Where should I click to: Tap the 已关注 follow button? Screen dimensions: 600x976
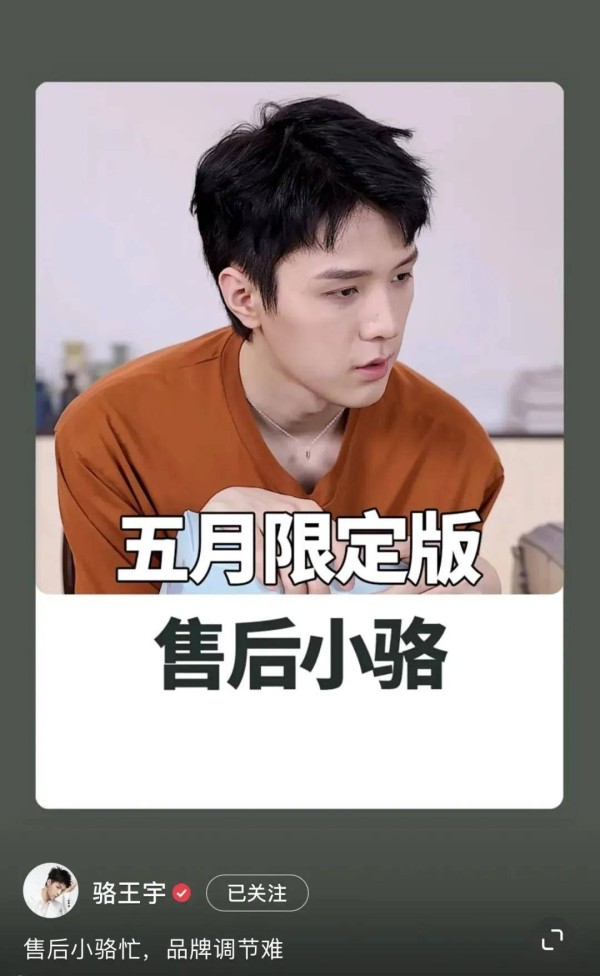[257, 893]
